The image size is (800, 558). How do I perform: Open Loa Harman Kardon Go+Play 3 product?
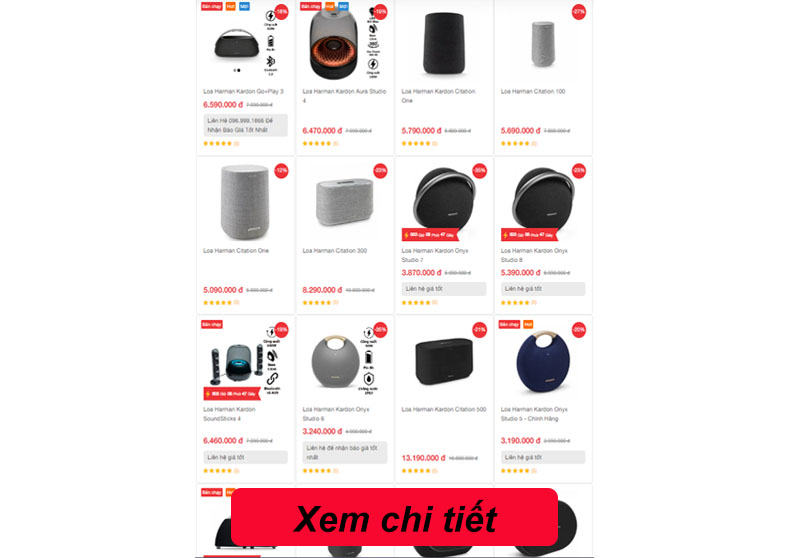pos(243,91)
